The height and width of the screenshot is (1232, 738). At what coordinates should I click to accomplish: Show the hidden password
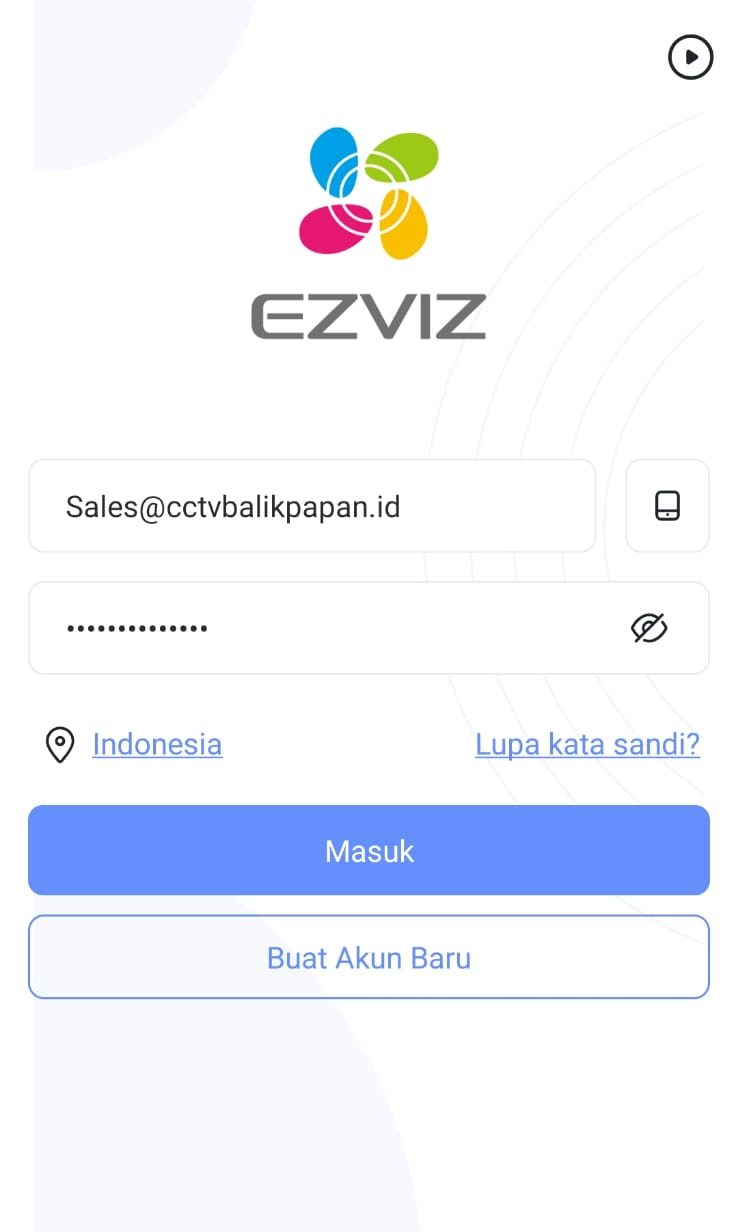point(649,628)
